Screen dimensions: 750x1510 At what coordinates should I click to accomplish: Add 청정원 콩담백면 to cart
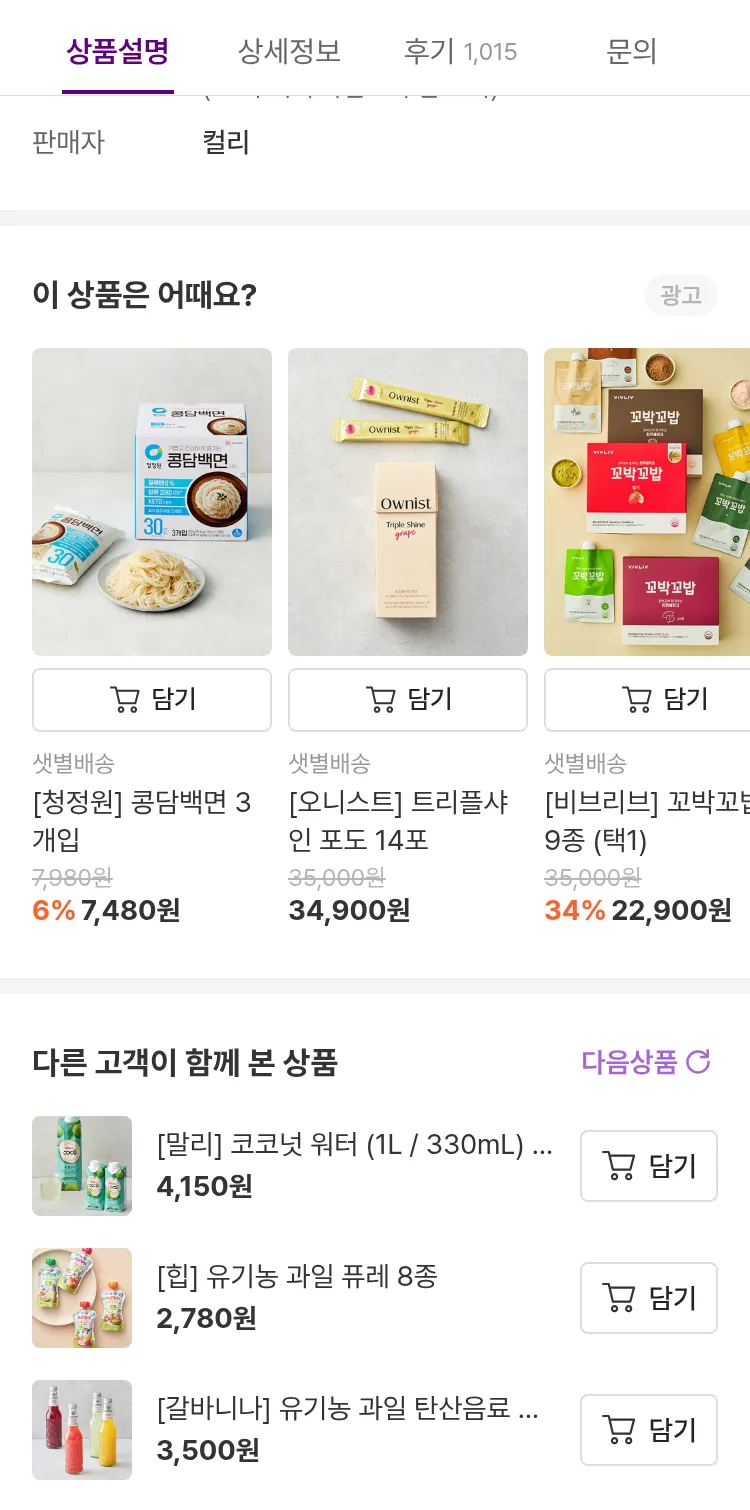pyautogui.click(x=152, y=700)
